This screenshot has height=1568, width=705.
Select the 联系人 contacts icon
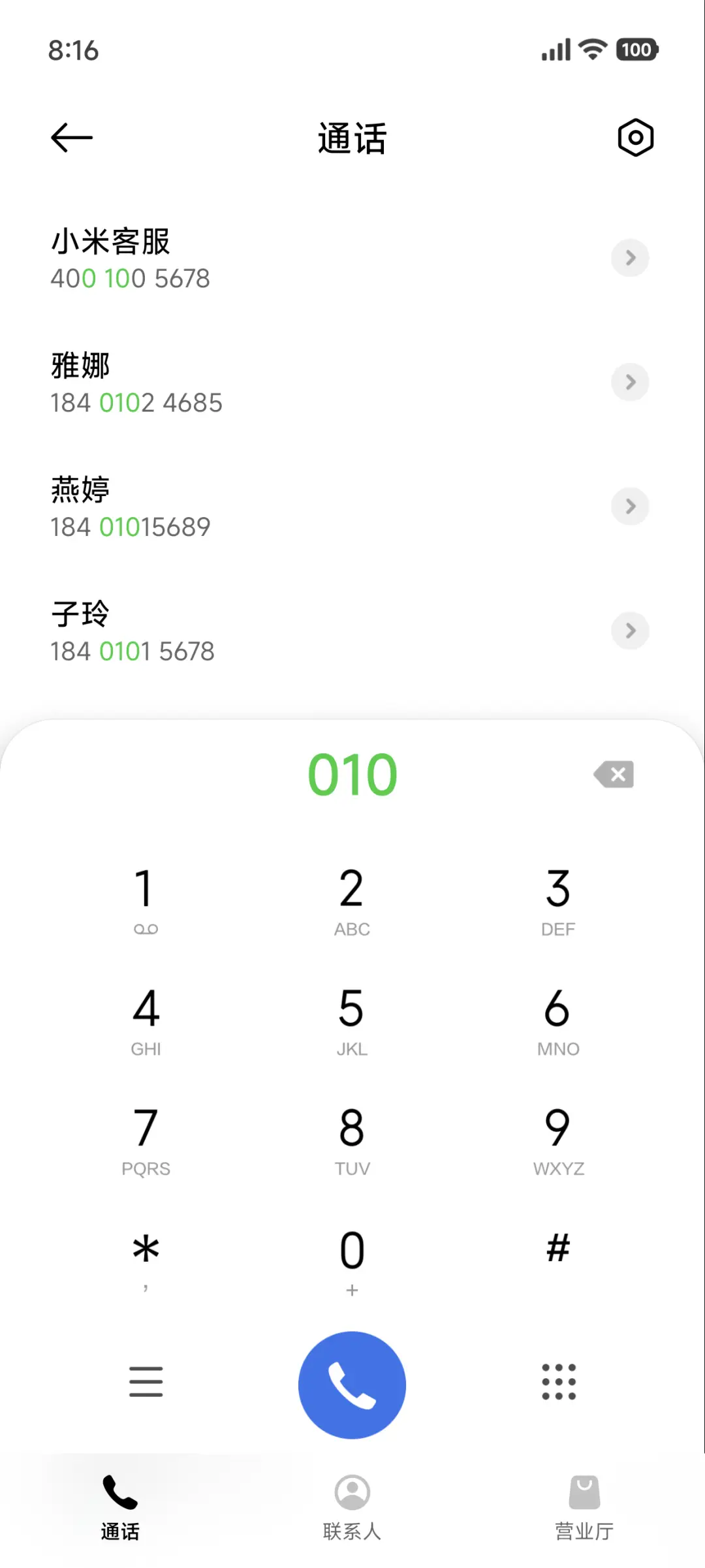click(x=352, y=1492)
